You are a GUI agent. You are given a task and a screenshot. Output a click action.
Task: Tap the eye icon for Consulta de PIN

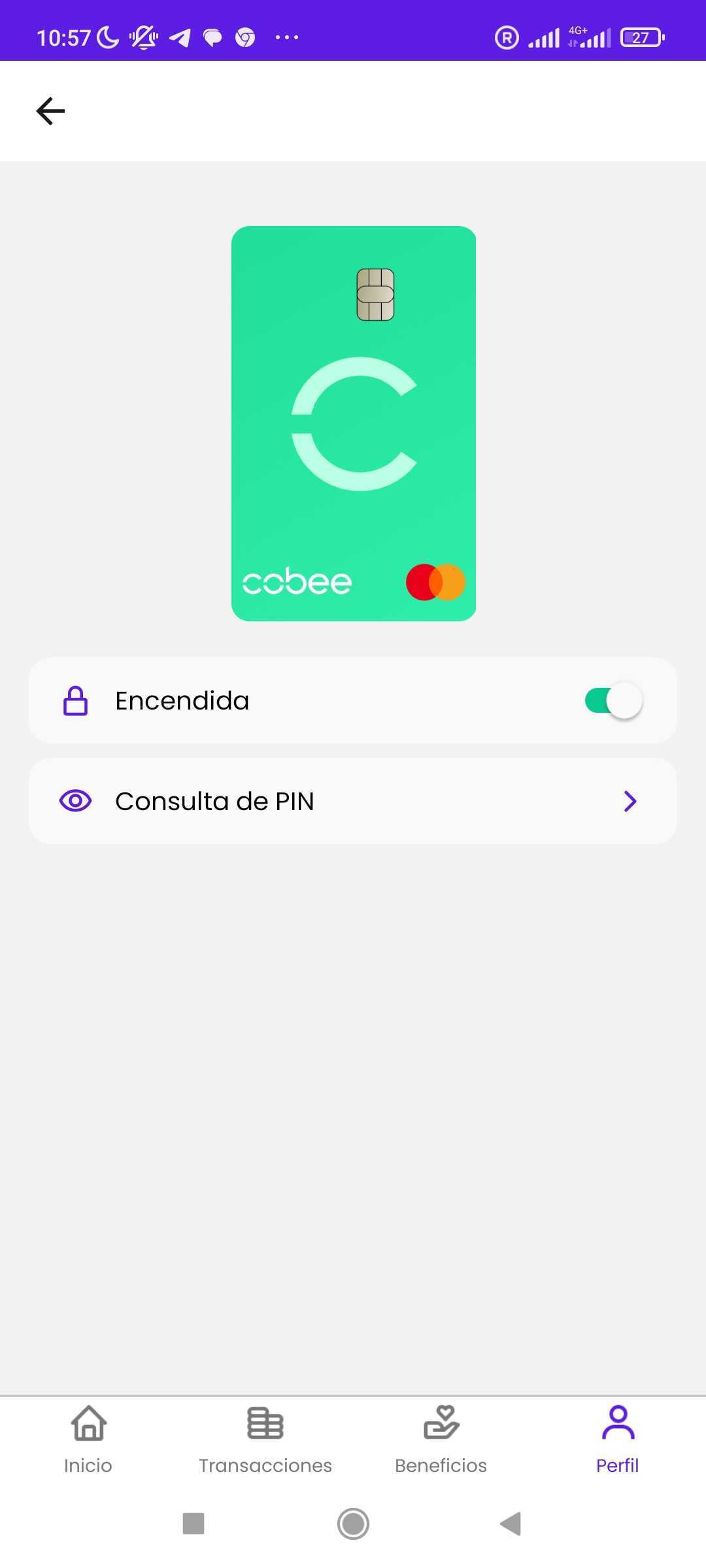tap(75, 800)
